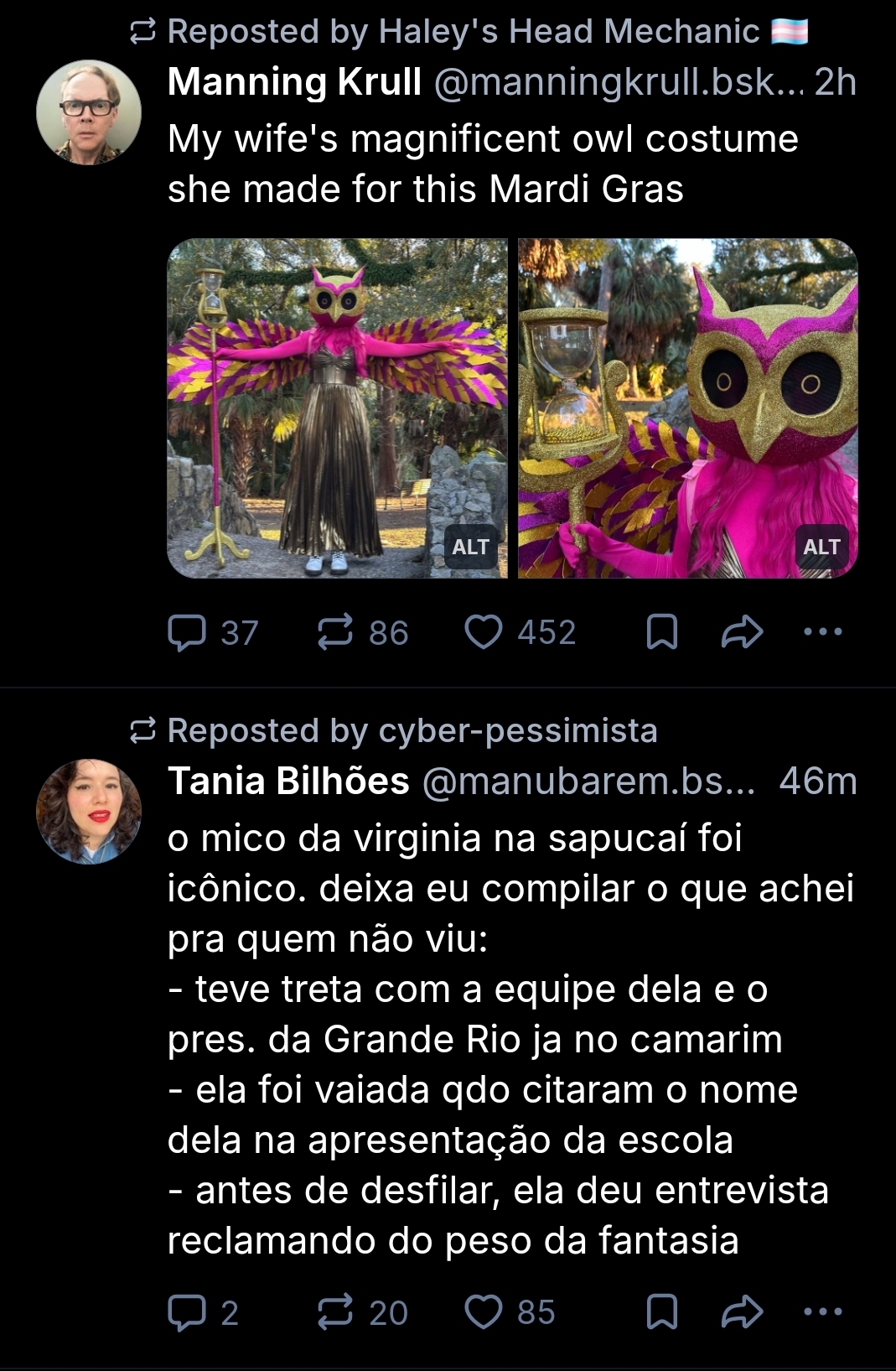Repost Tania Bilhões's post
Screen dimensions: 896x1371
[x=335, y=1312]
